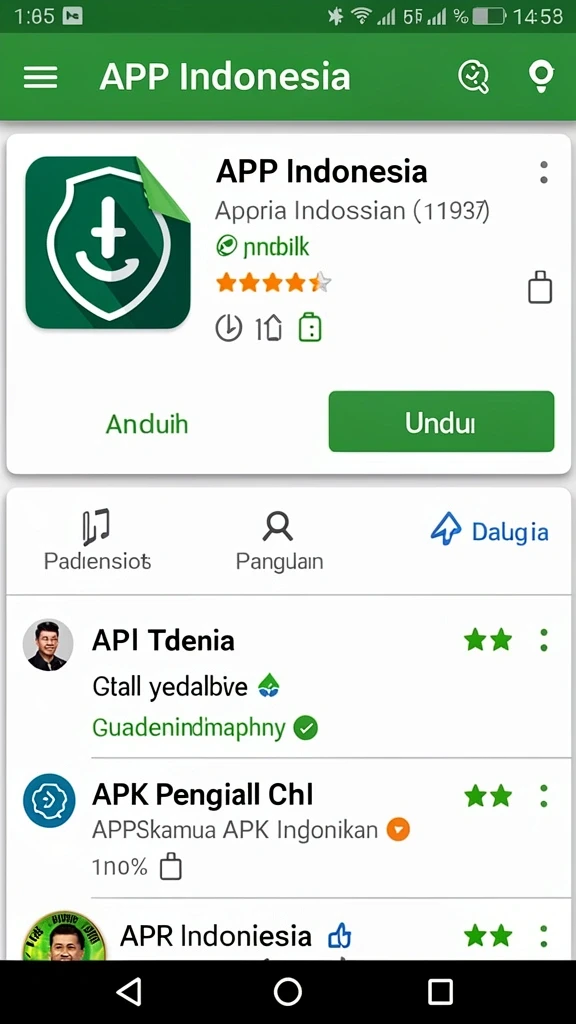The width and height of the screenshot is (576, 1024).
Task: Go to home screen via navigation bar
Action: click(x=287, y=991)
